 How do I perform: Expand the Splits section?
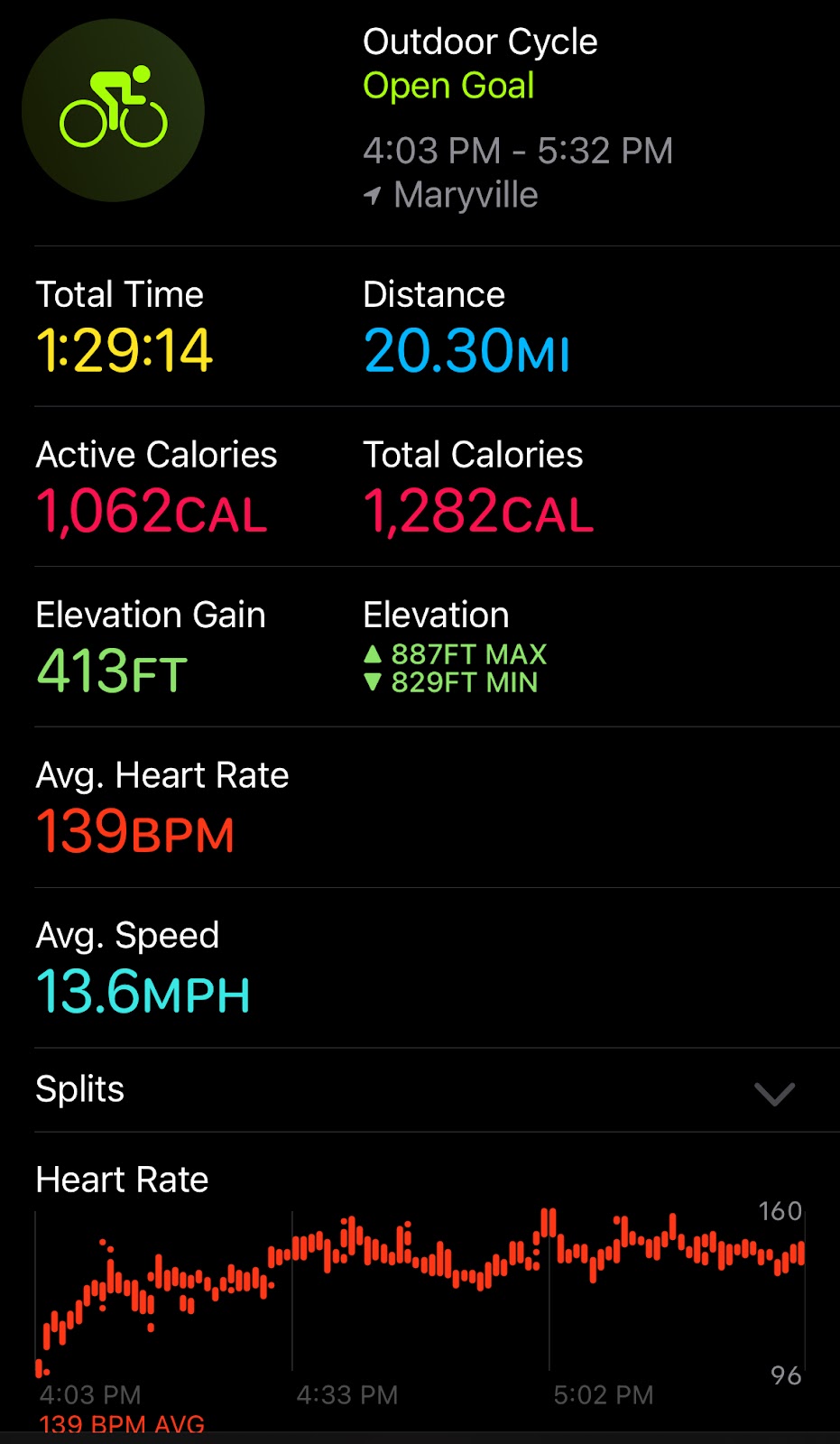773,1093
